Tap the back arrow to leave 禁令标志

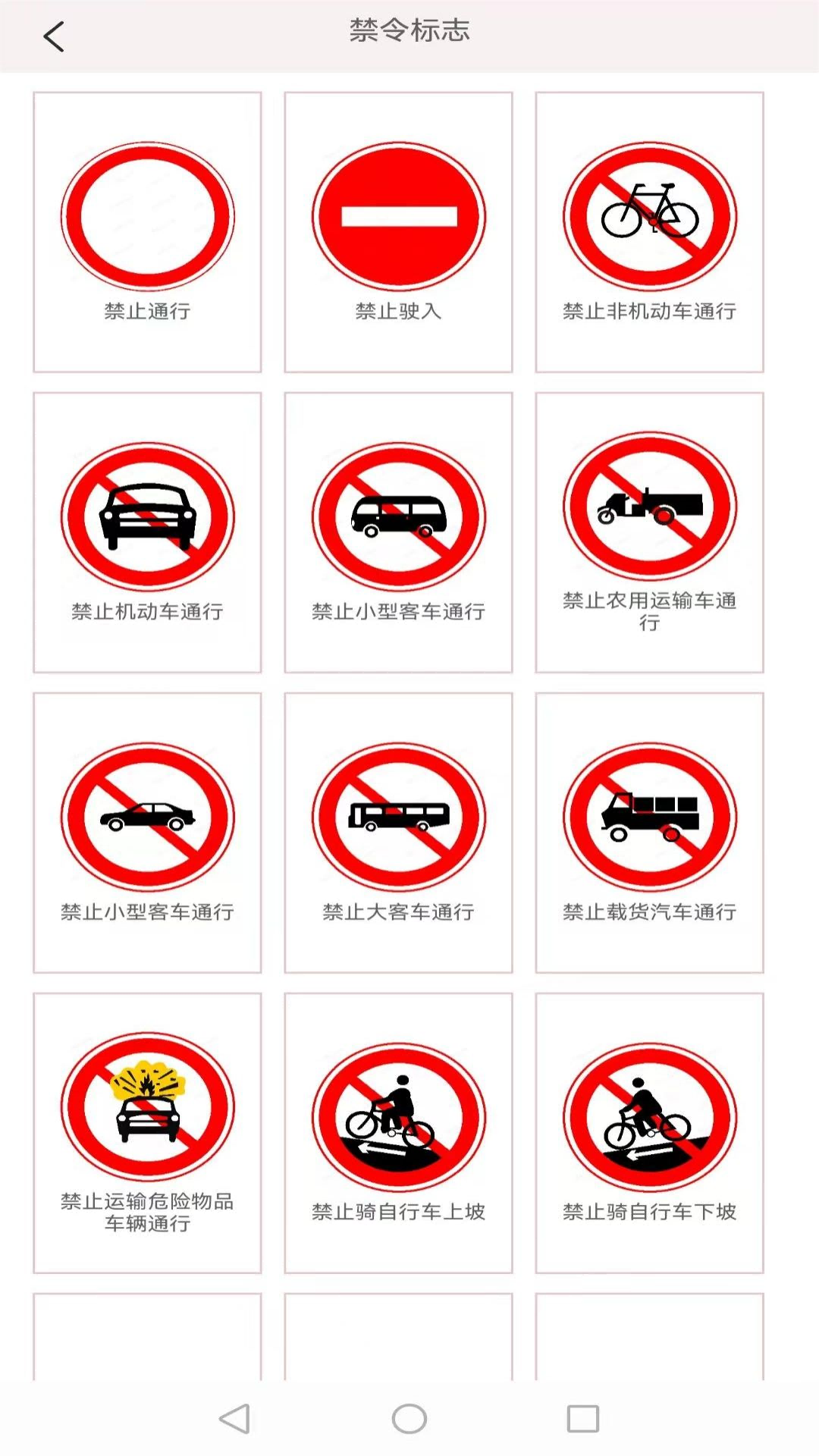point(53,34)
